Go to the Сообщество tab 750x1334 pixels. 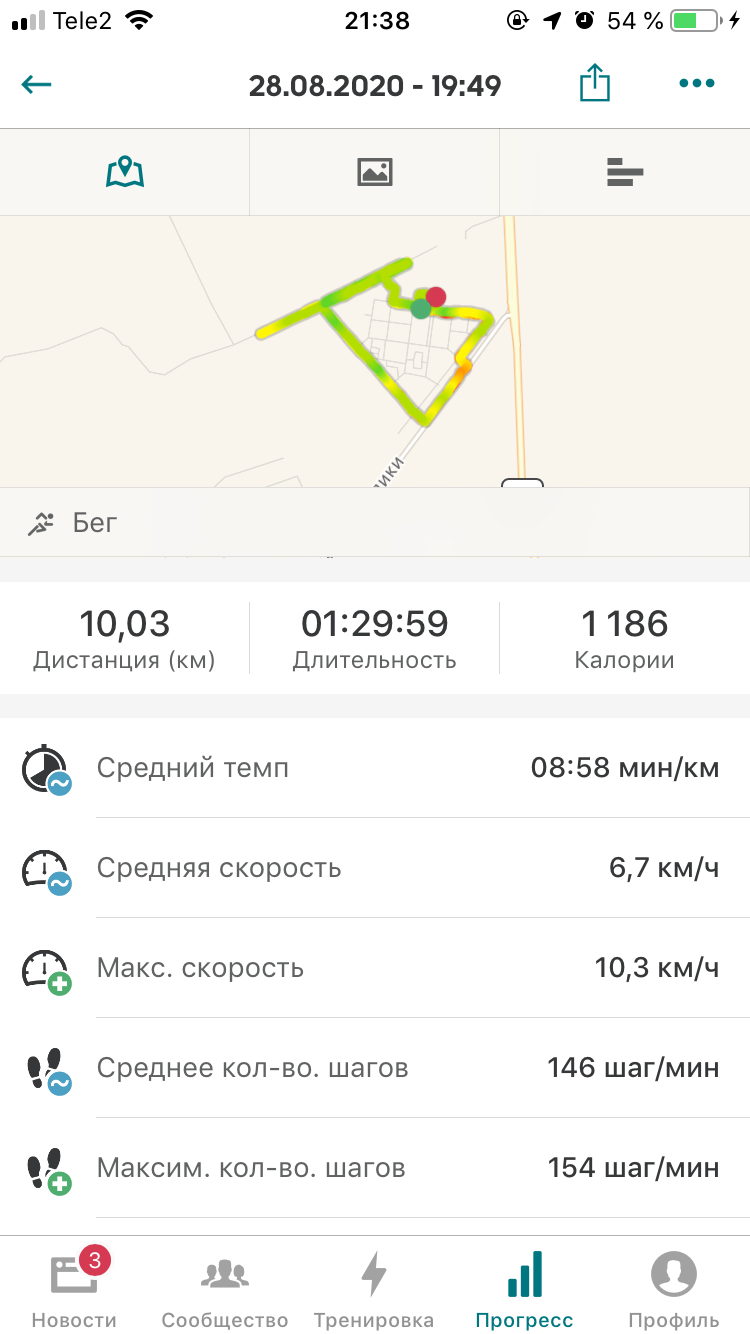point(225,1288)
